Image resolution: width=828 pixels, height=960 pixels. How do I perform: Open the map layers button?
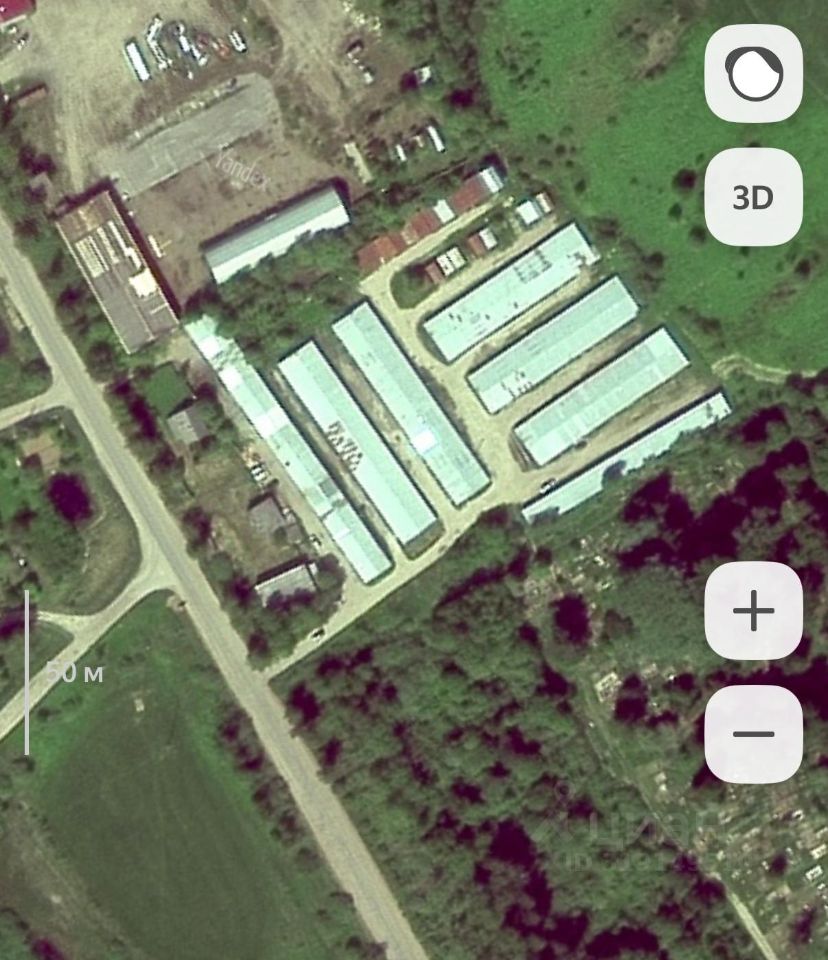(753, 73)
